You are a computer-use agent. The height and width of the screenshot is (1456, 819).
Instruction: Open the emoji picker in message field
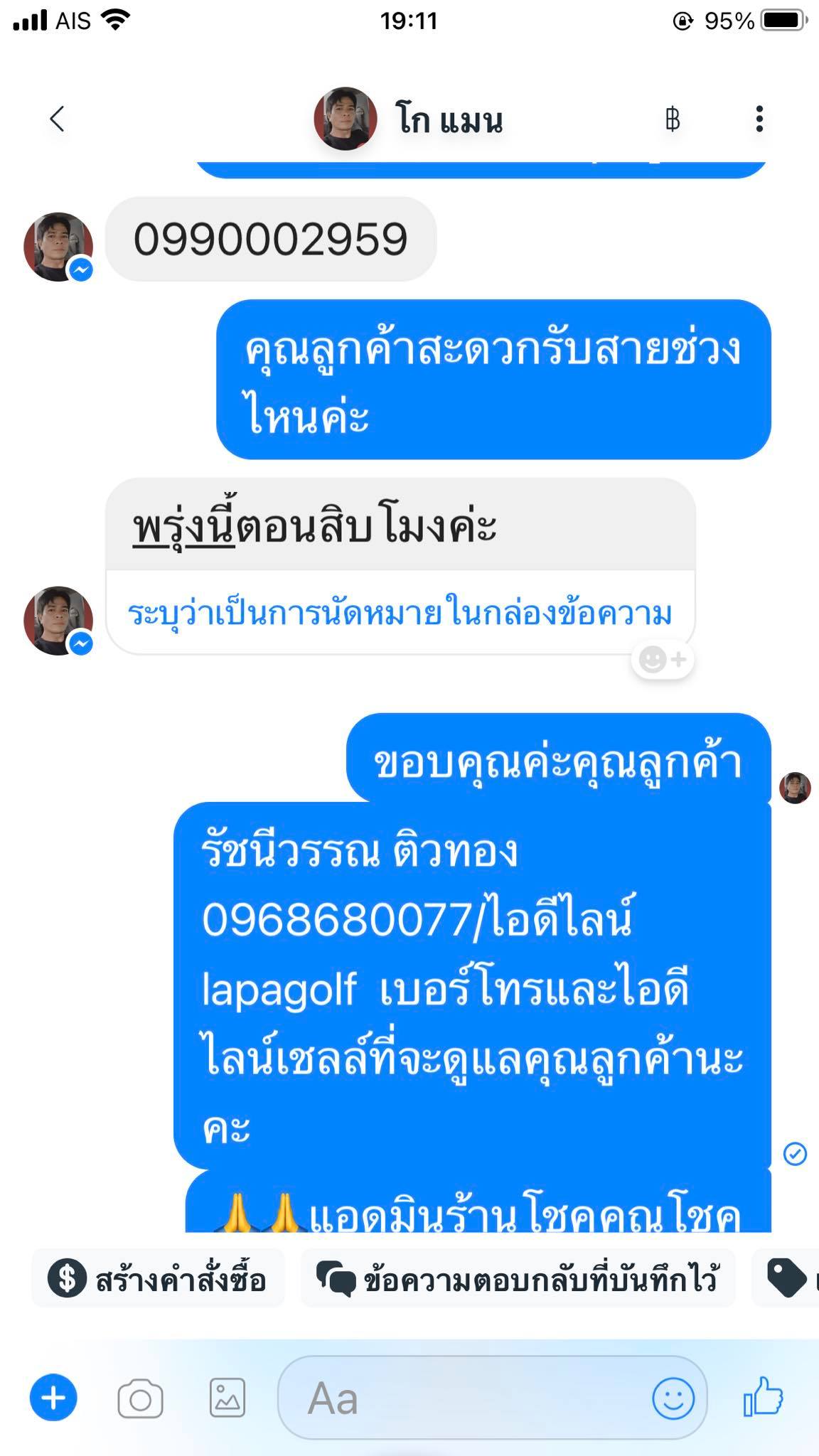point(673,1398)
